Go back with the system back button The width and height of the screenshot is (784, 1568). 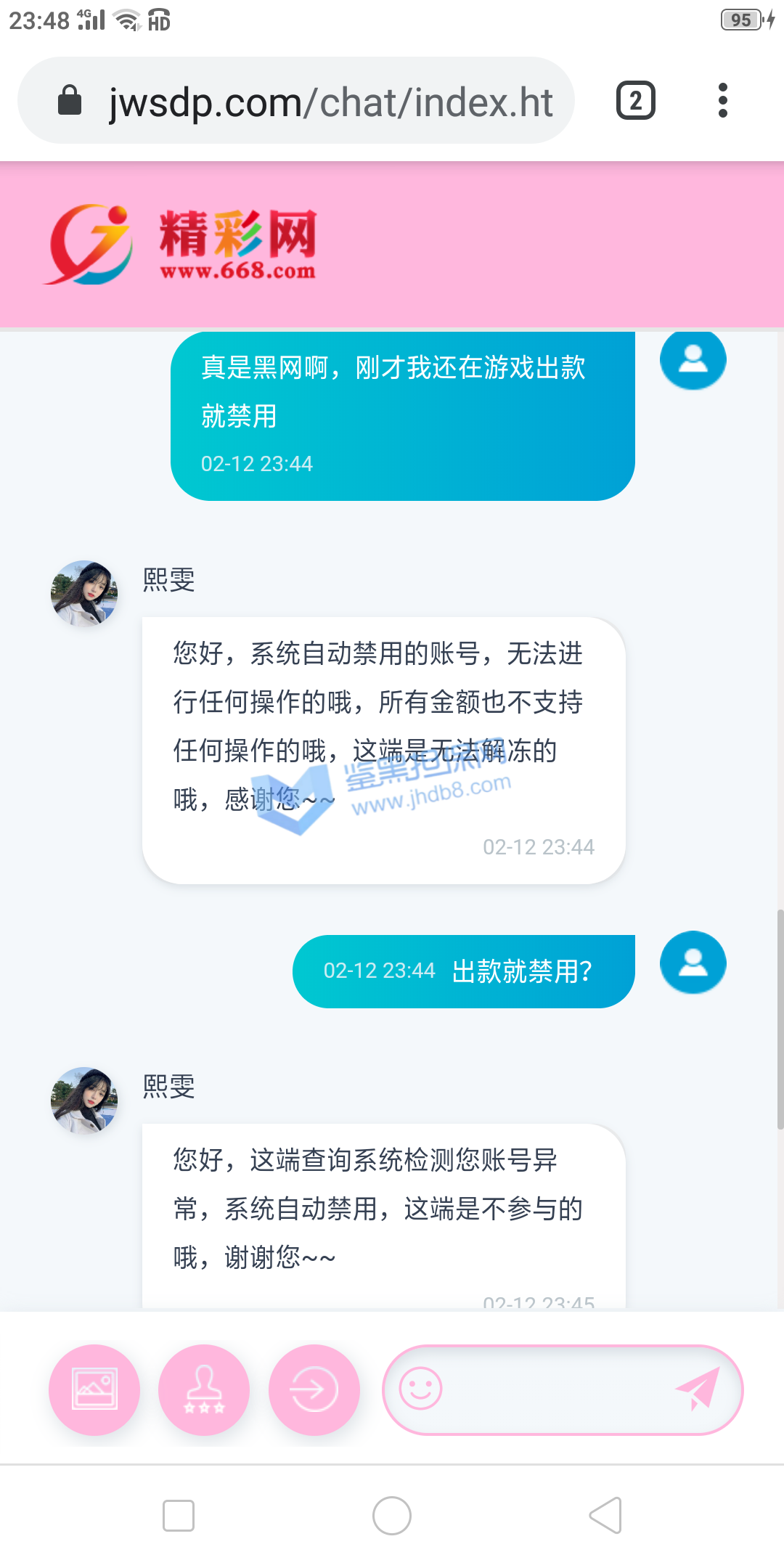tap(605, 1516)
